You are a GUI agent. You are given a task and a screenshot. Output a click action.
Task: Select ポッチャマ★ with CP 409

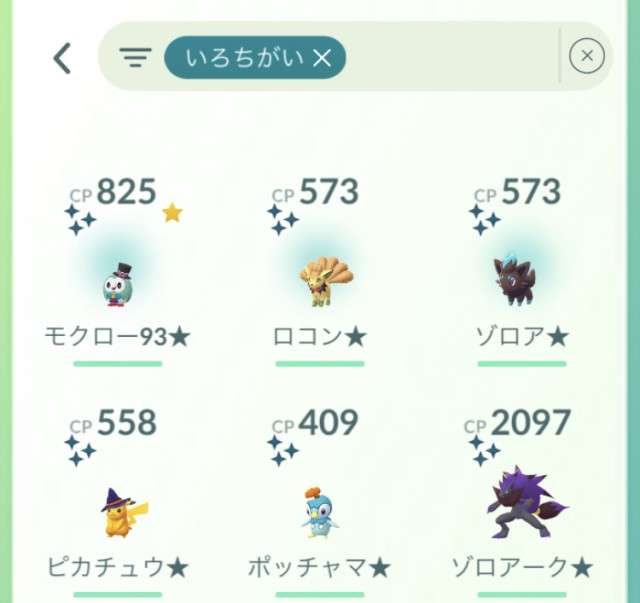319,512
